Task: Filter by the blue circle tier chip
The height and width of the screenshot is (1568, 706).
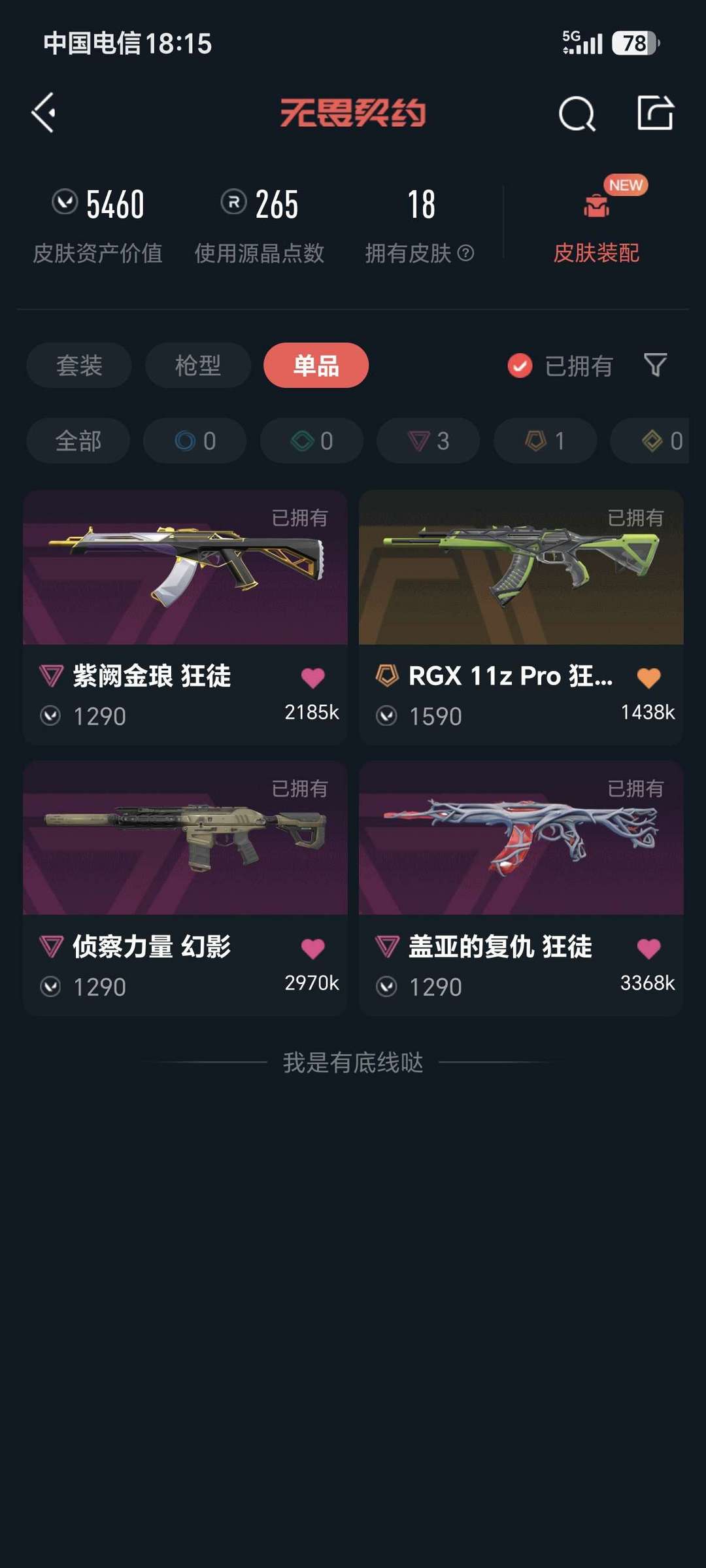Action: pyautogui.click(x=195, y=441)
